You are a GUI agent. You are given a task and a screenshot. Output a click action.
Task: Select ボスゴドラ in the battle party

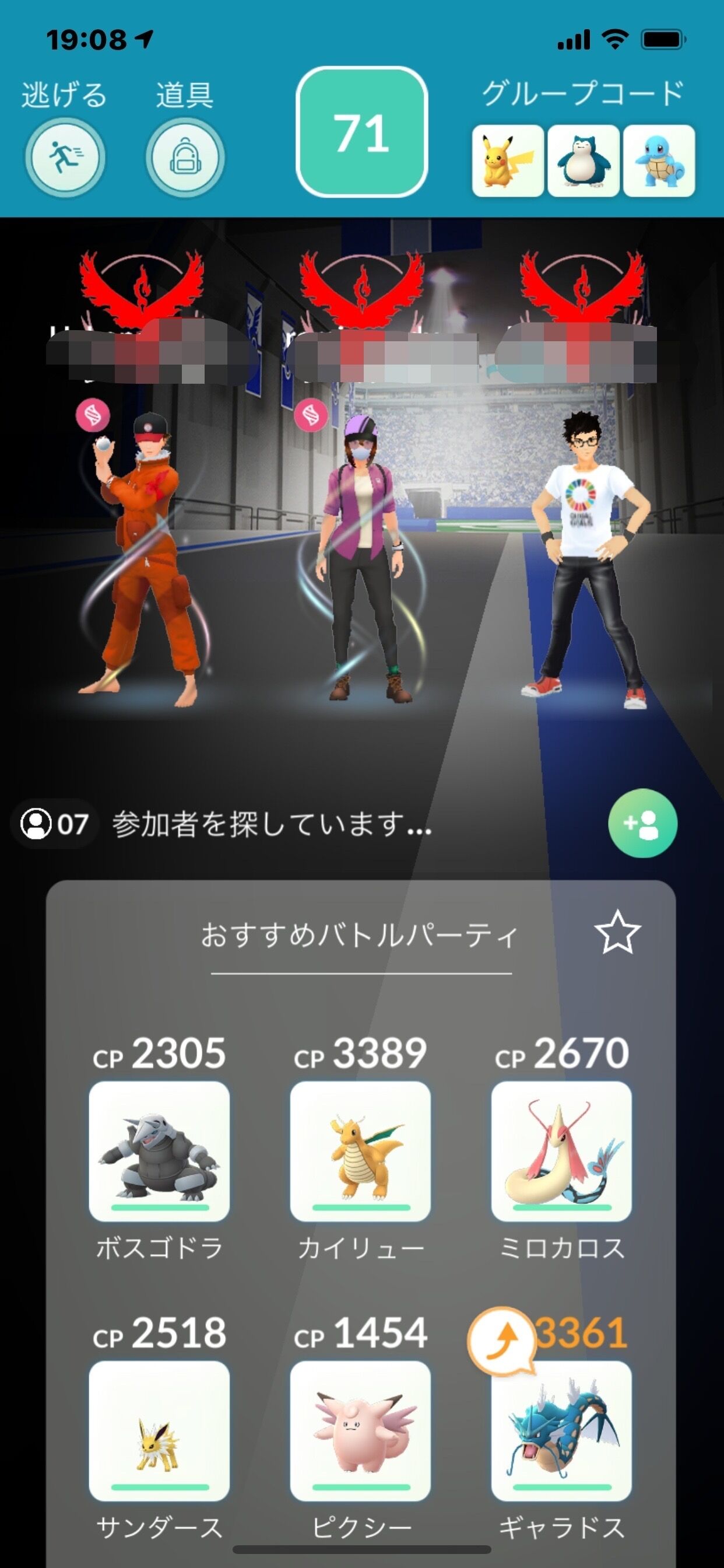point(159,1151)
